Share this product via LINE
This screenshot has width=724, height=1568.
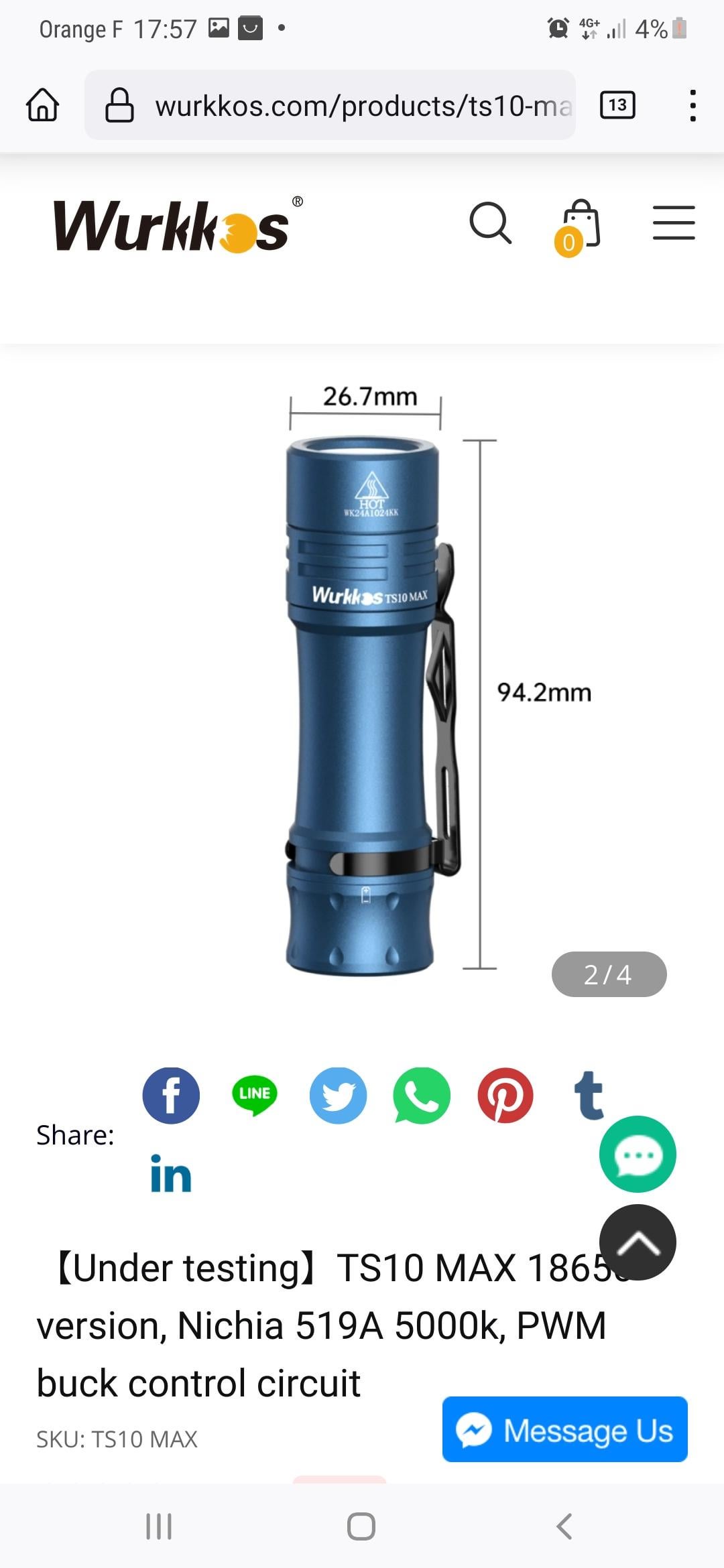[254, 1096]
